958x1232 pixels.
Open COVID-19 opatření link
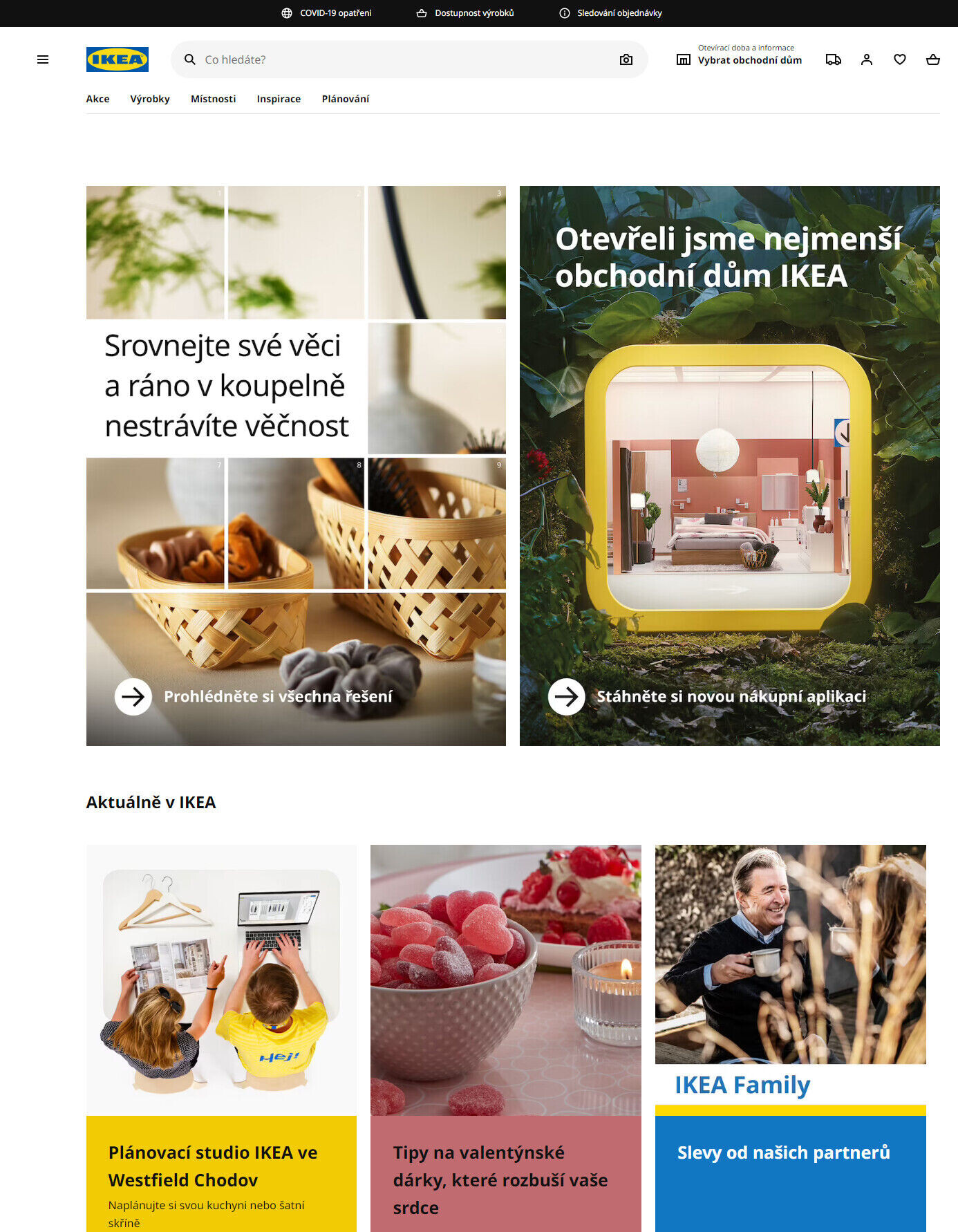tap(327, 13)
